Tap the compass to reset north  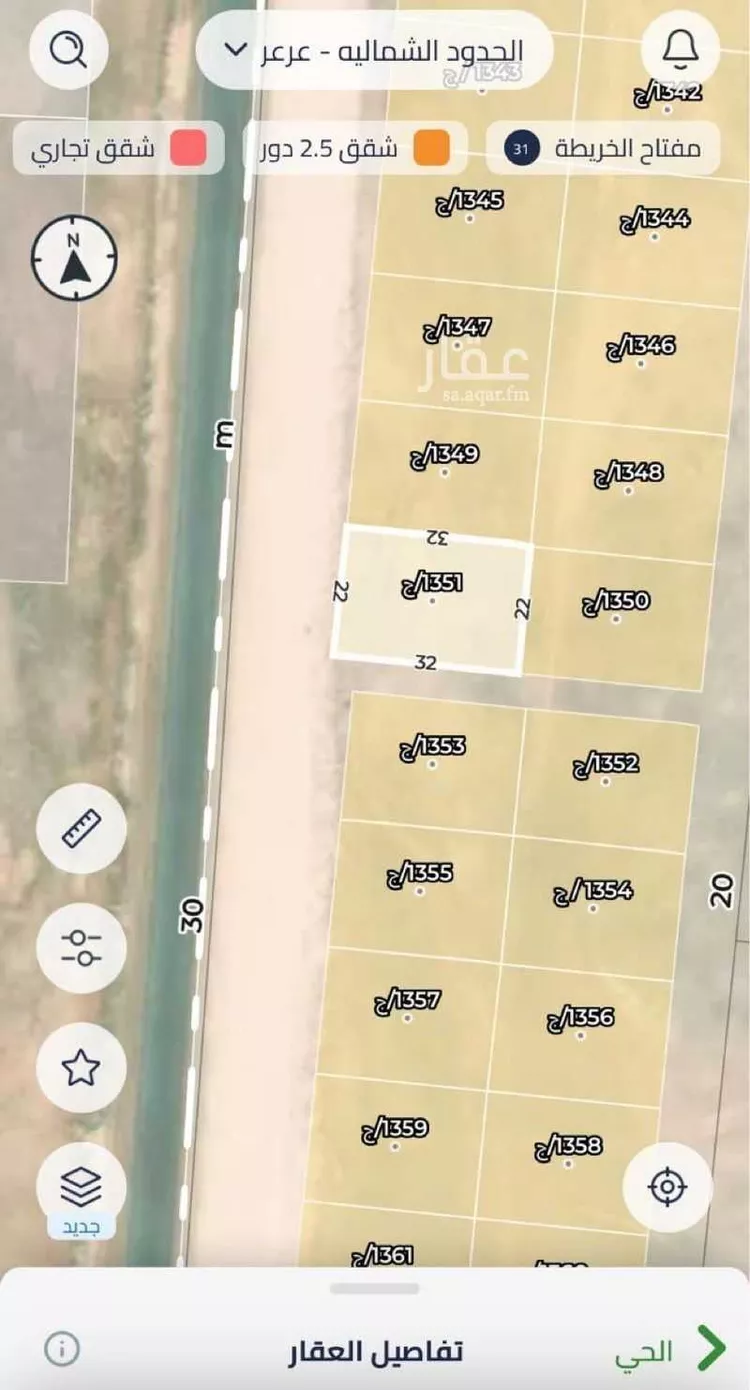[x=74, y=259]
